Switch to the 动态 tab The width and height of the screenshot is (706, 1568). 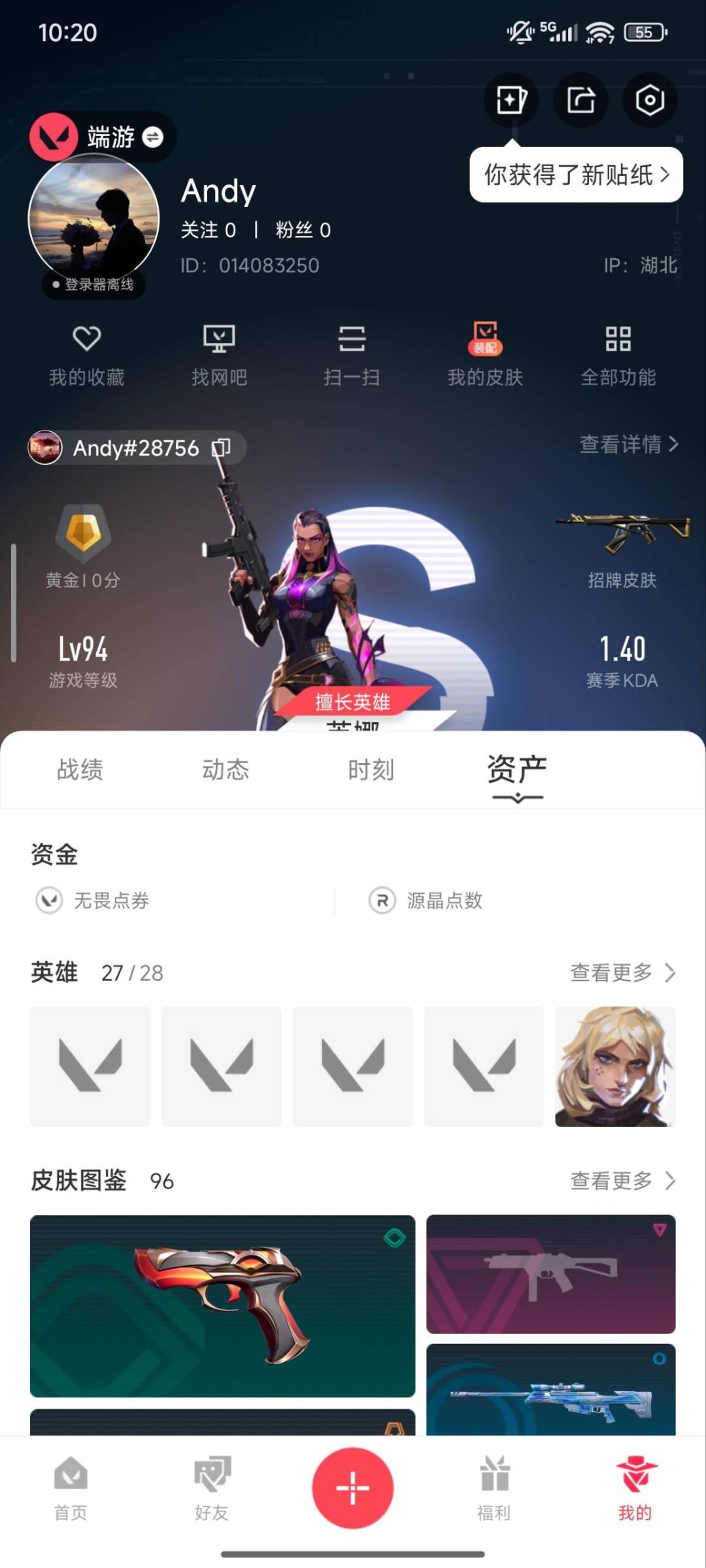tap(226, 770)
